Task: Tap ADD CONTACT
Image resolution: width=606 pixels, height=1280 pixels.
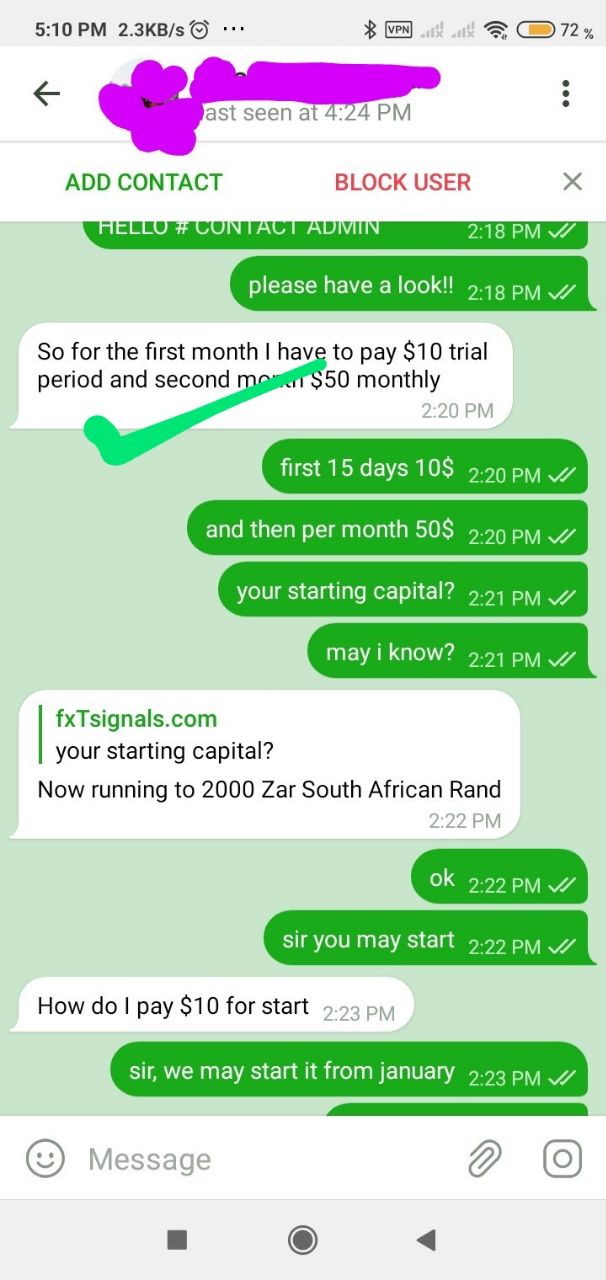Action: pyautogui.click(x=144, y=182)
